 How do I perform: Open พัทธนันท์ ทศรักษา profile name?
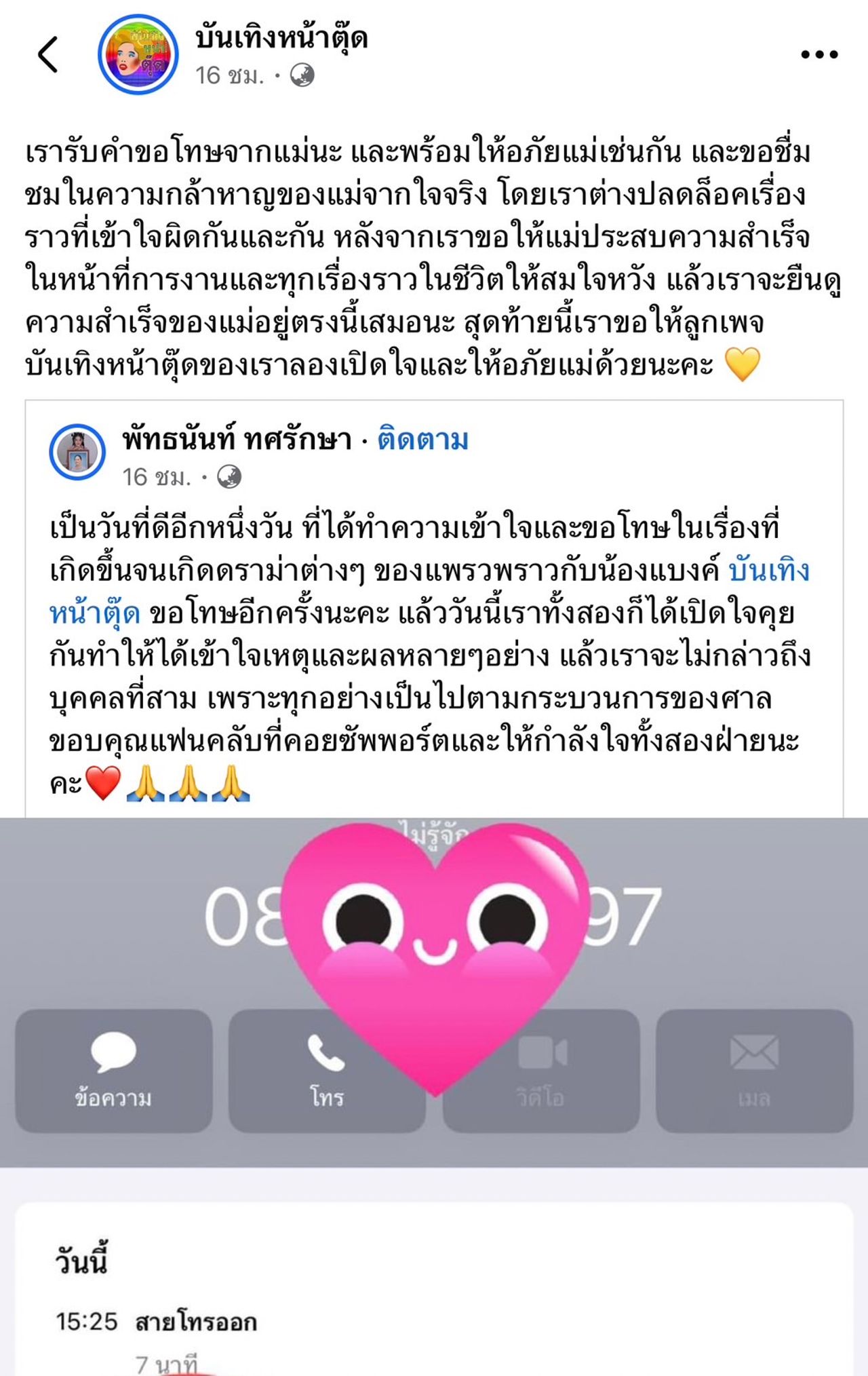(237, 440)
